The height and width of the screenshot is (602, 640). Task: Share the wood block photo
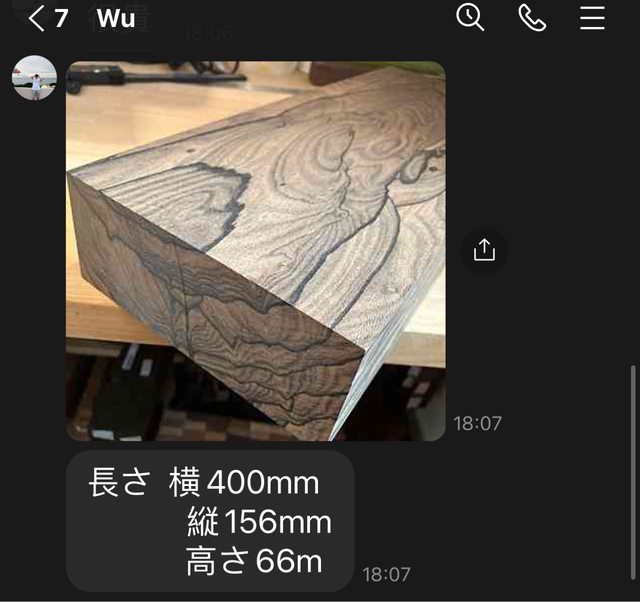484,250
